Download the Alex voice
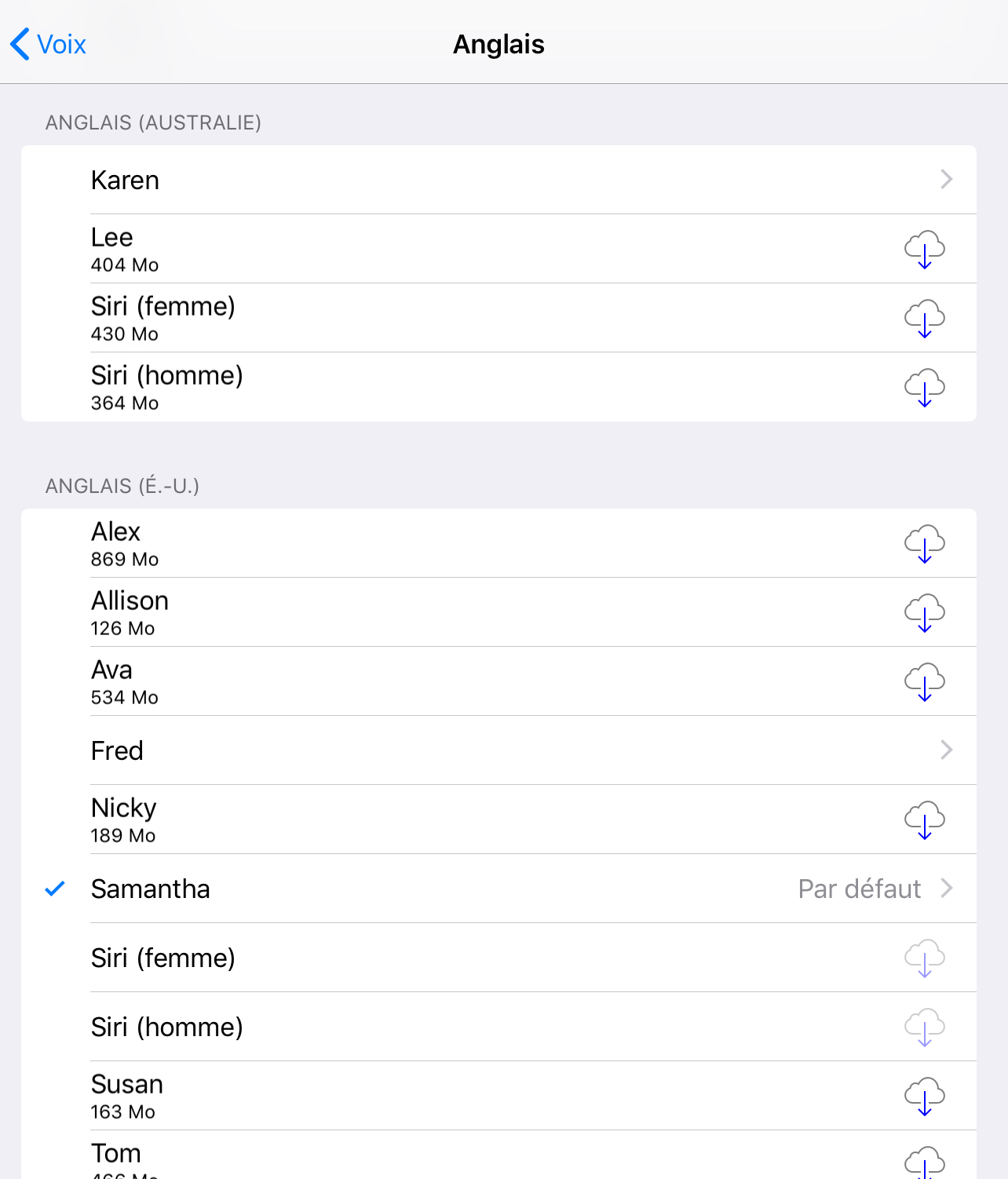The width and height of the screenshot is (1008, 1179). tap(924, 543)
